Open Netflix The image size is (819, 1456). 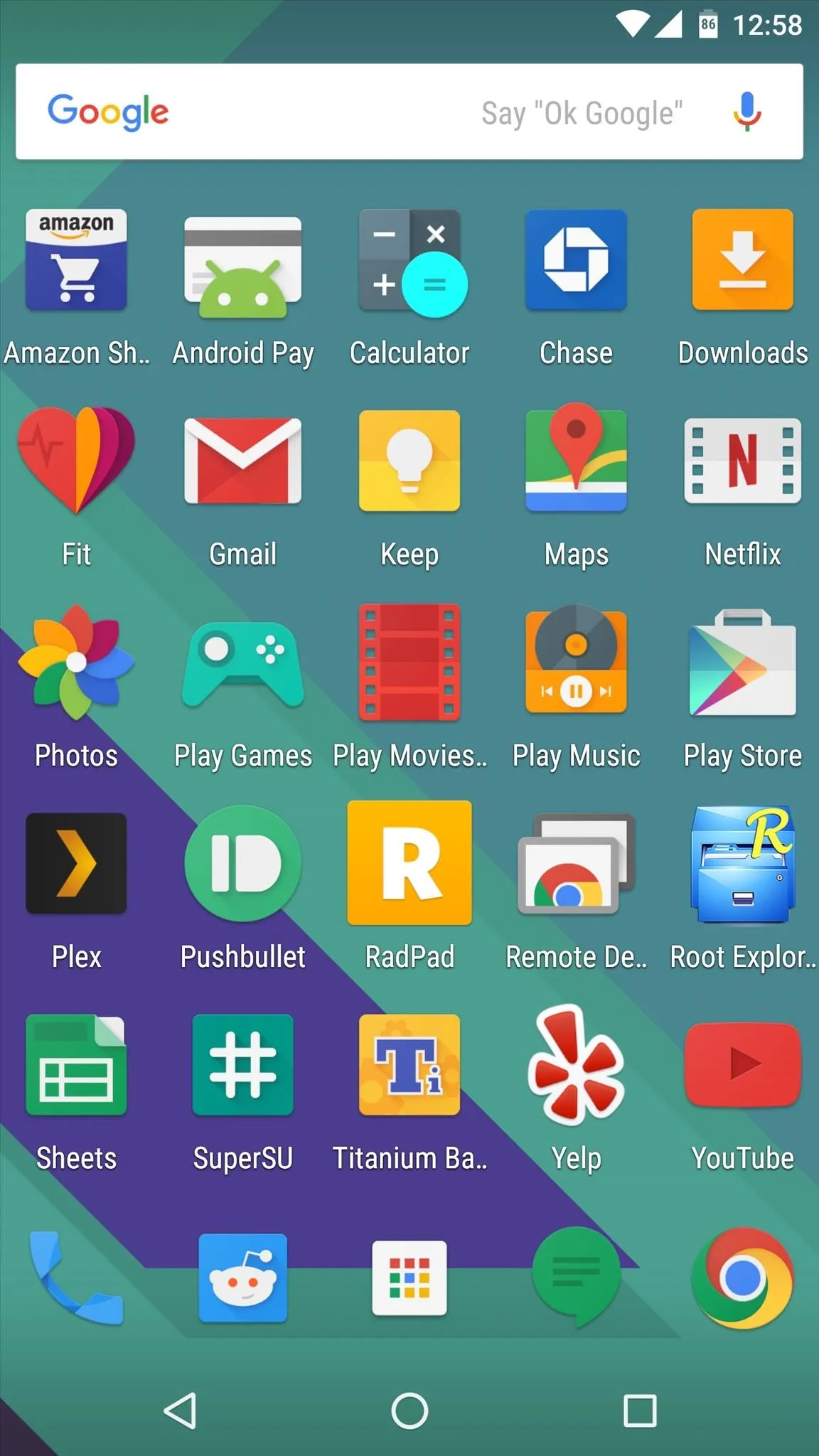[x=742, y=461]
